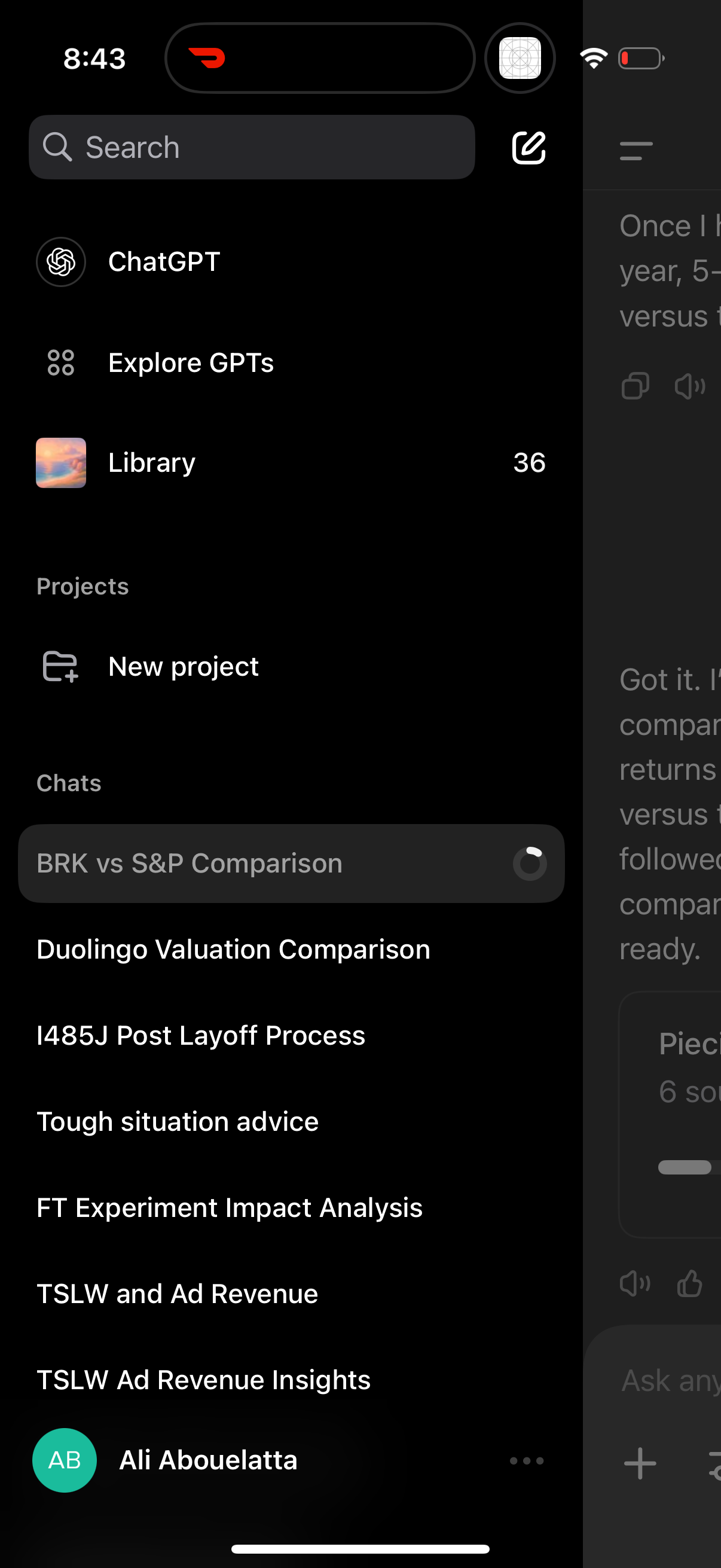Open the Tough situation advice conversation
Screen dimensions: 721x1568
click(x=177, y=1121)
